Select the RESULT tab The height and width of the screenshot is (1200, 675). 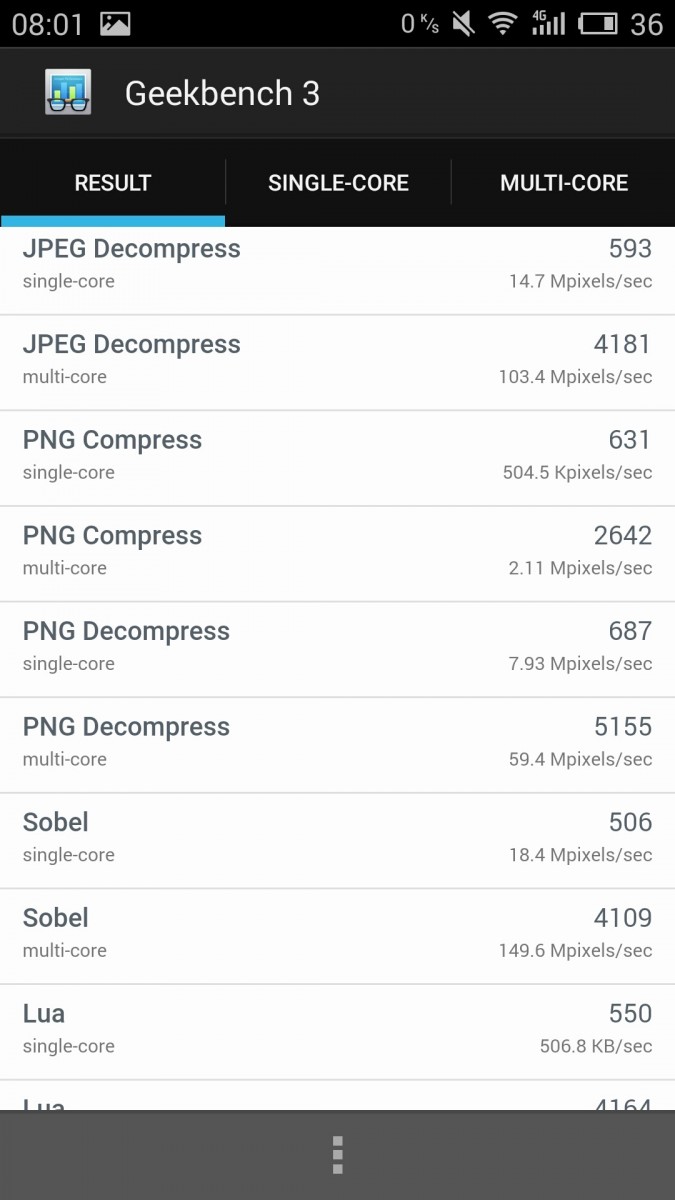click(113, 183)
